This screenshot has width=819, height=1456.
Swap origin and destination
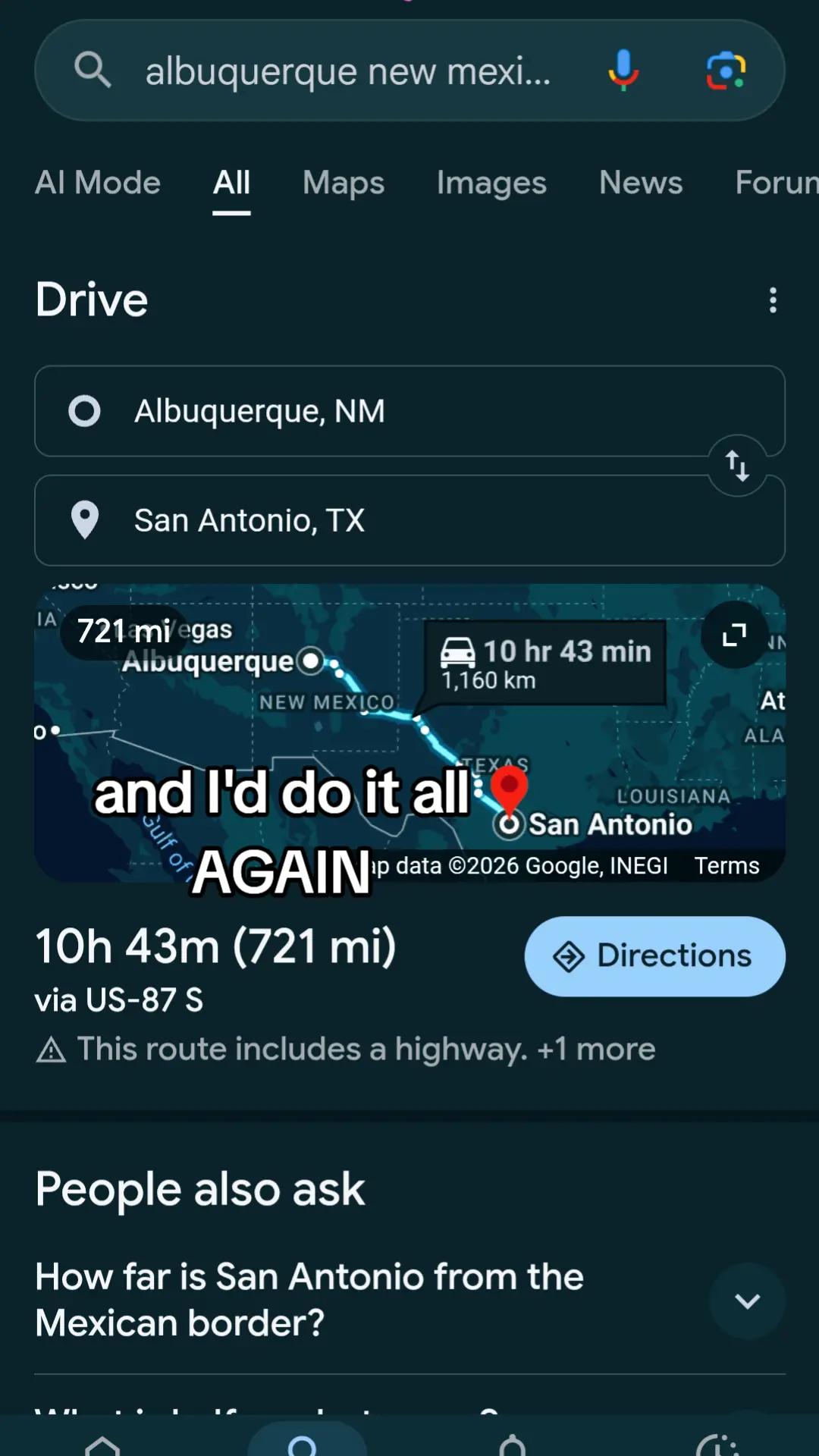737,466
